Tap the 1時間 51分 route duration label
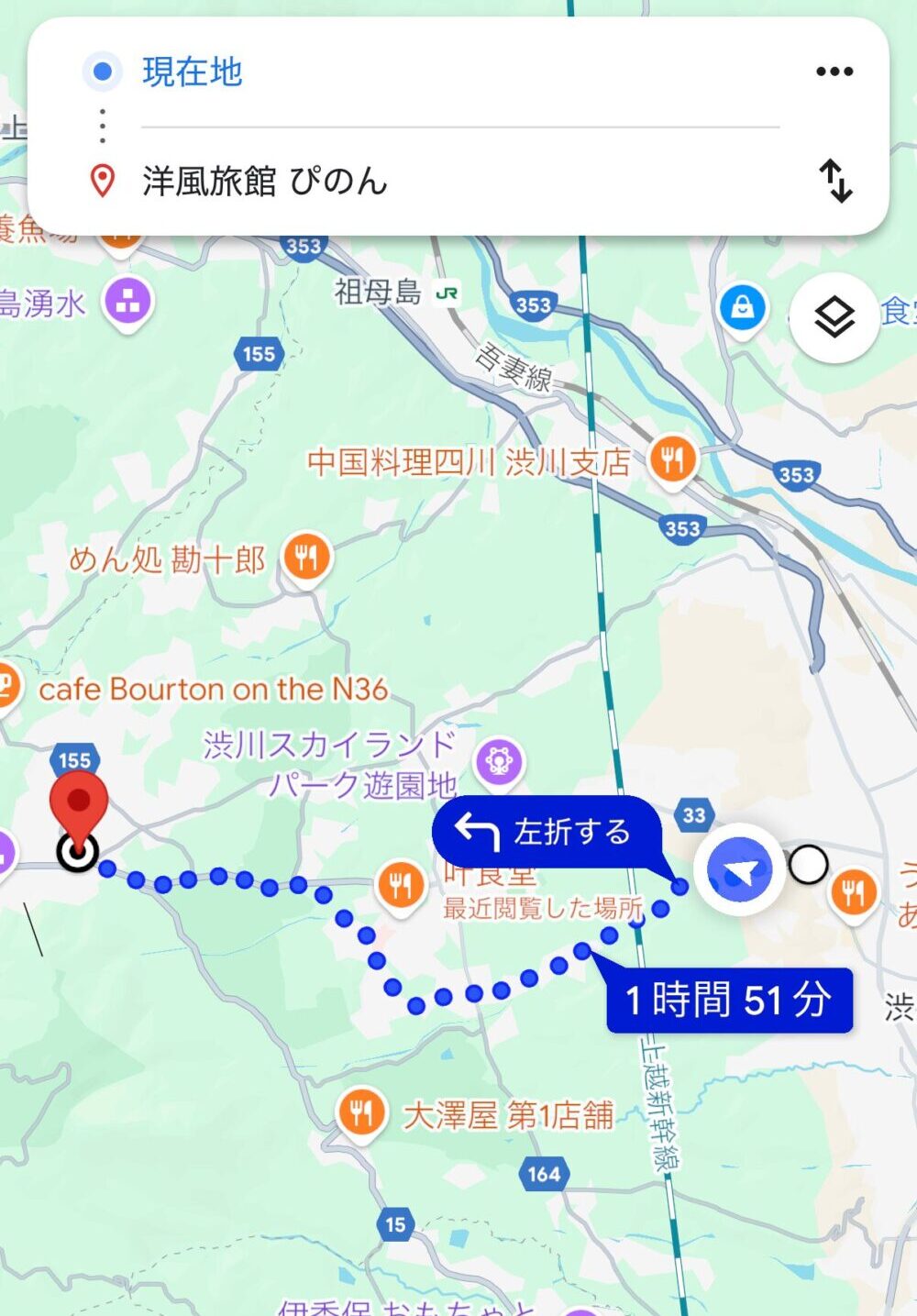917x1316 pixels. (729, 1000)
